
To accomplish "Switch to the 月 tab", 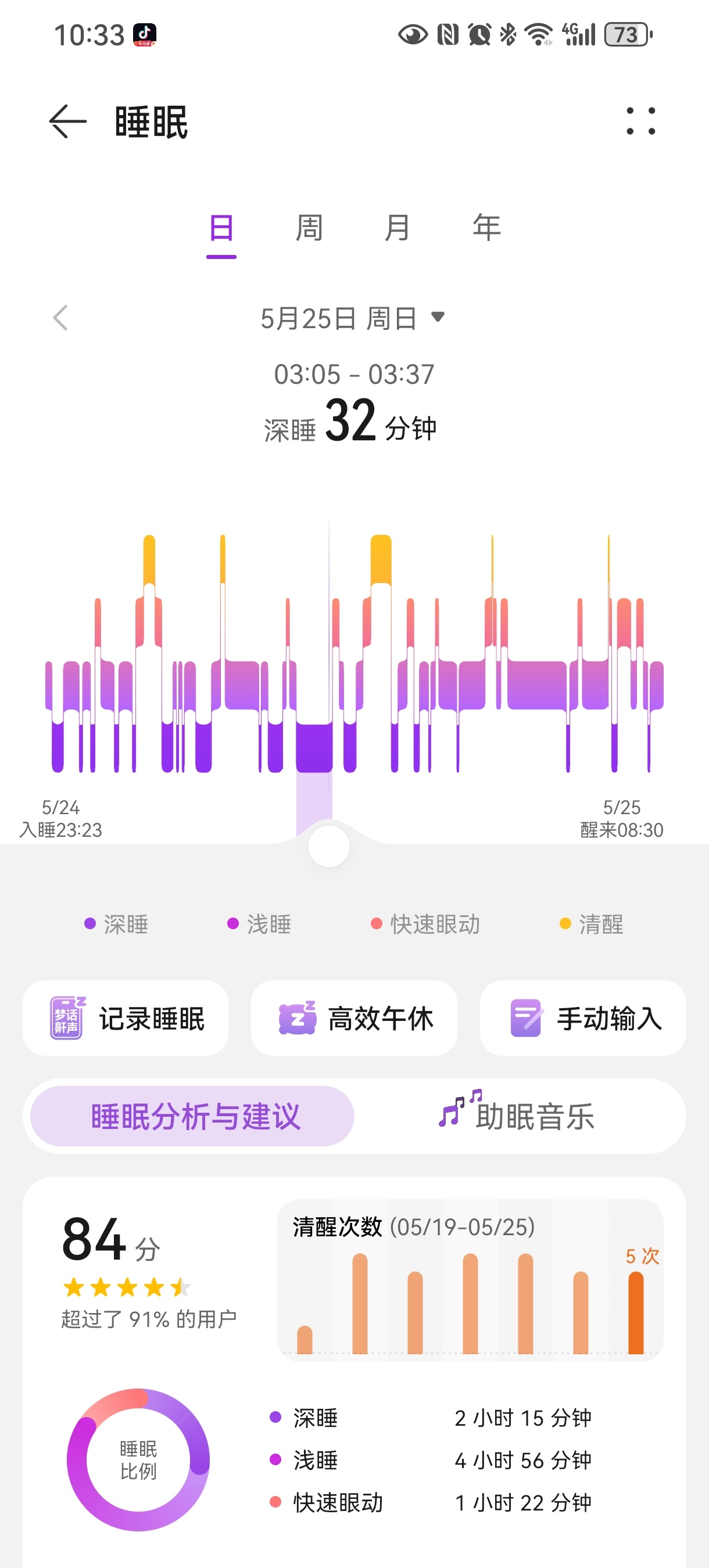I will click(397, 228).
